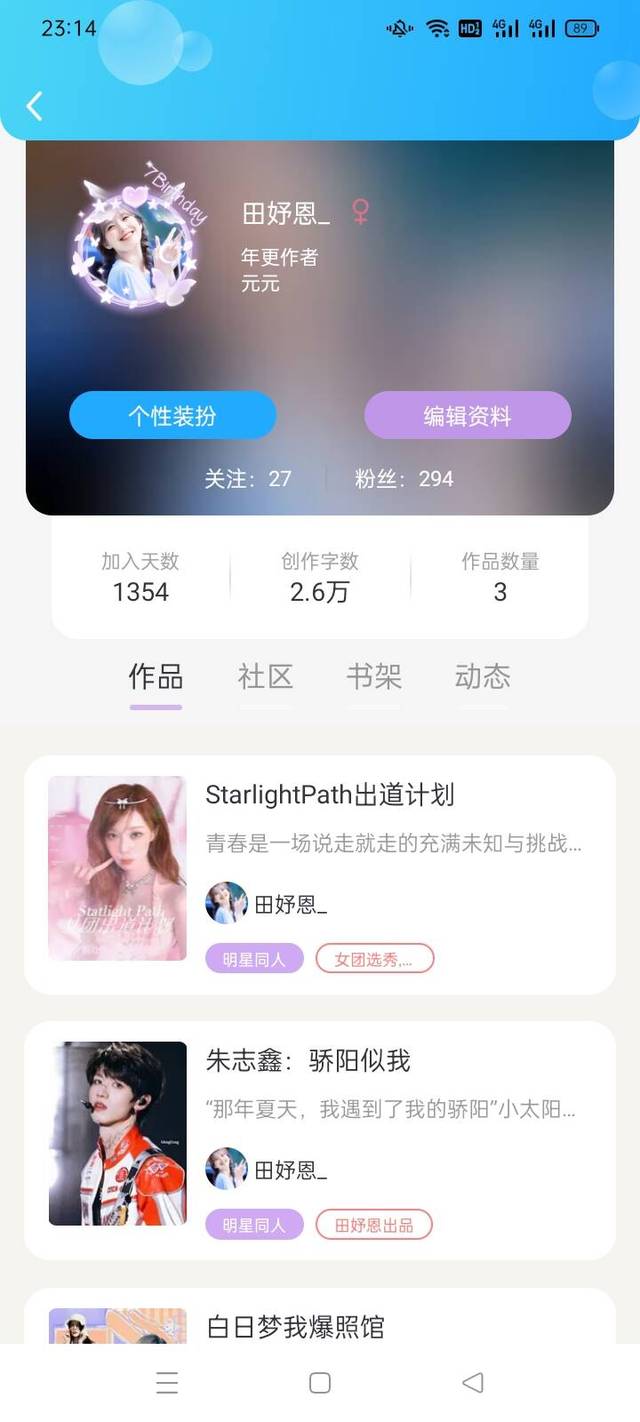
Task: Tap 明星同人 tag under 朱志鑫：骄阳似我
Action: tap(254, 1225)
